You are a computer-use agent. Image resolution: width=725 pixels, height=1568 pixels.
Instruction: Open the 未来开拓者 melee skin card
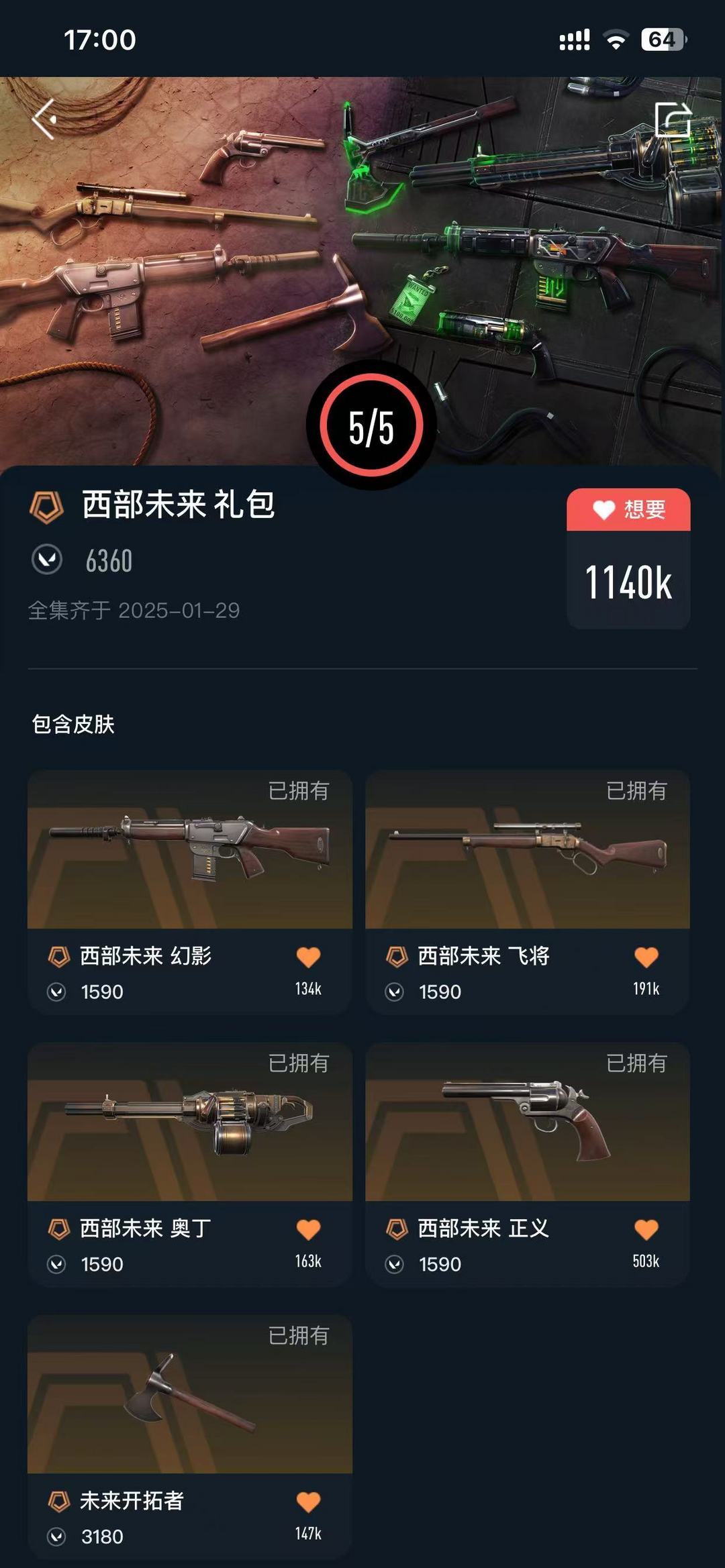coord(190,1395)
